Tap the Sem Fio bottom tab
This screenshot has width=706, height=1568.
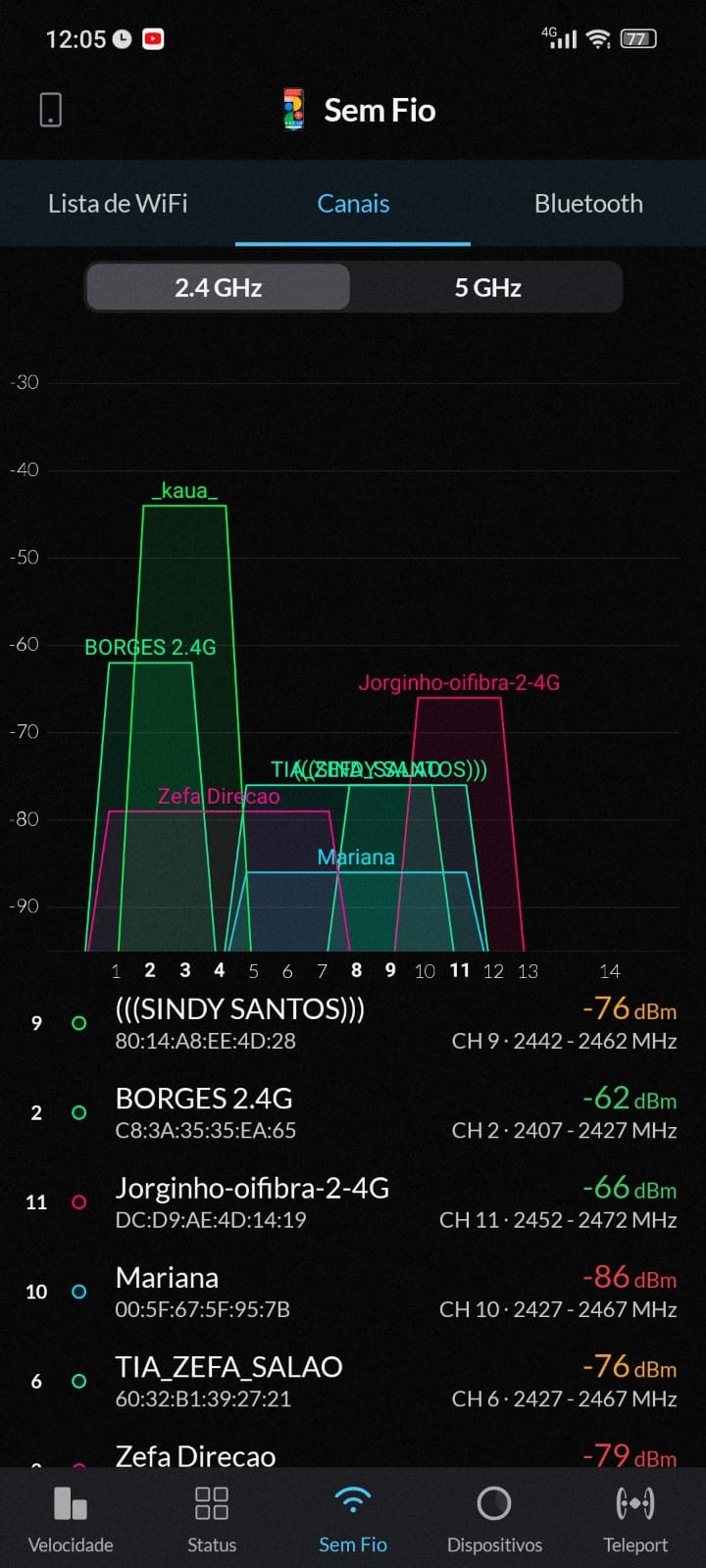point(353,1519)
